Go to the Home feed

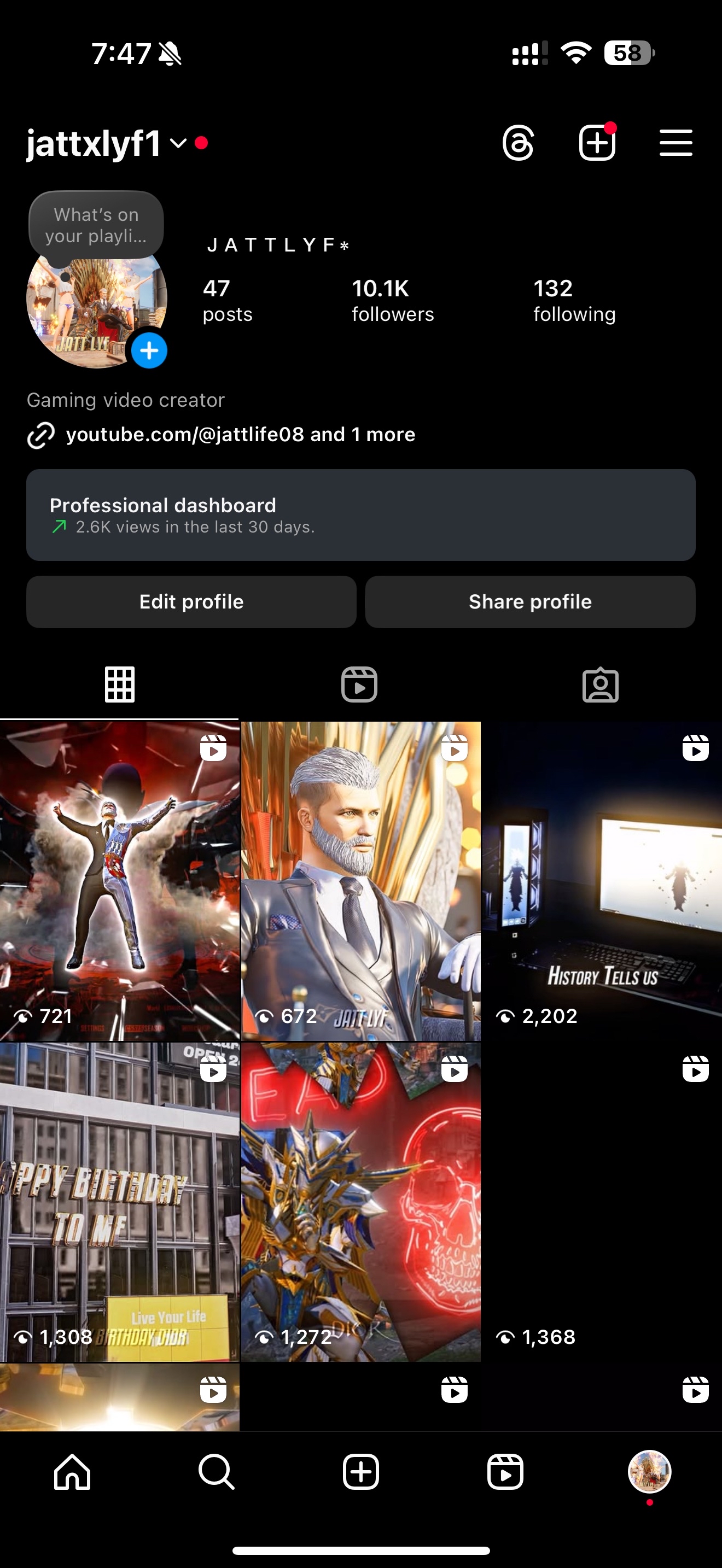tap(72, 1472)
